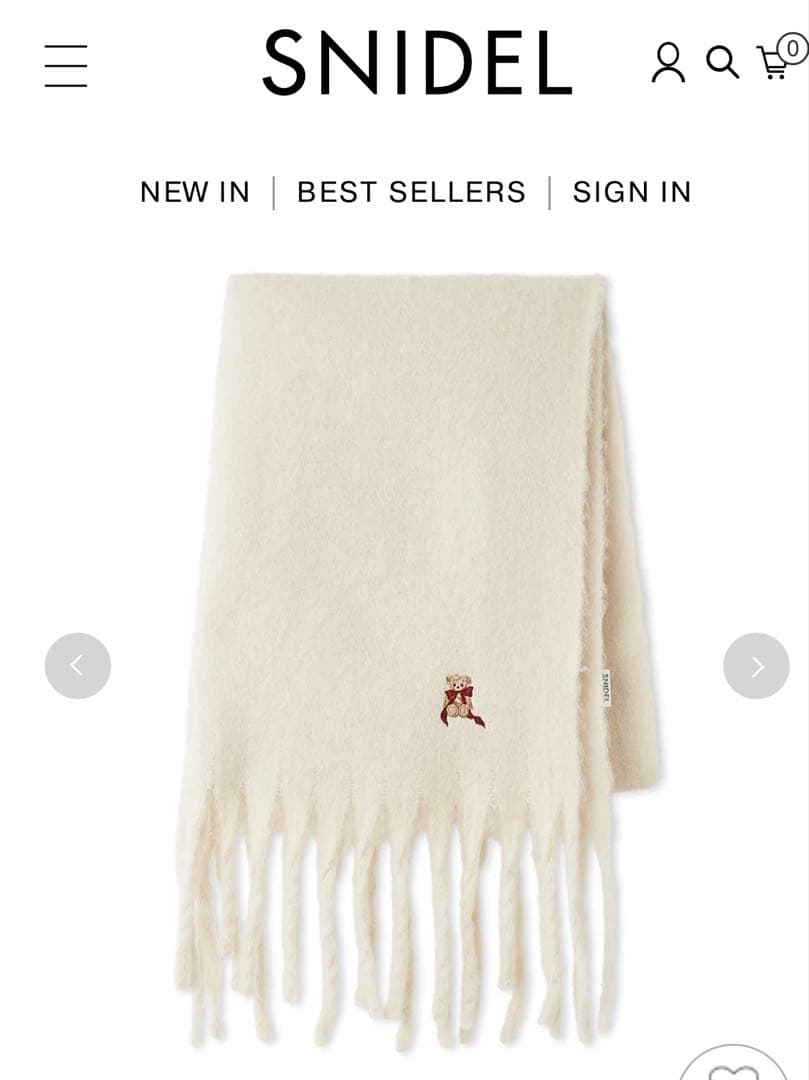Screen dimensions: 809x1080
Task: Open the search magnifier
Action: click(x=721, y=62)
